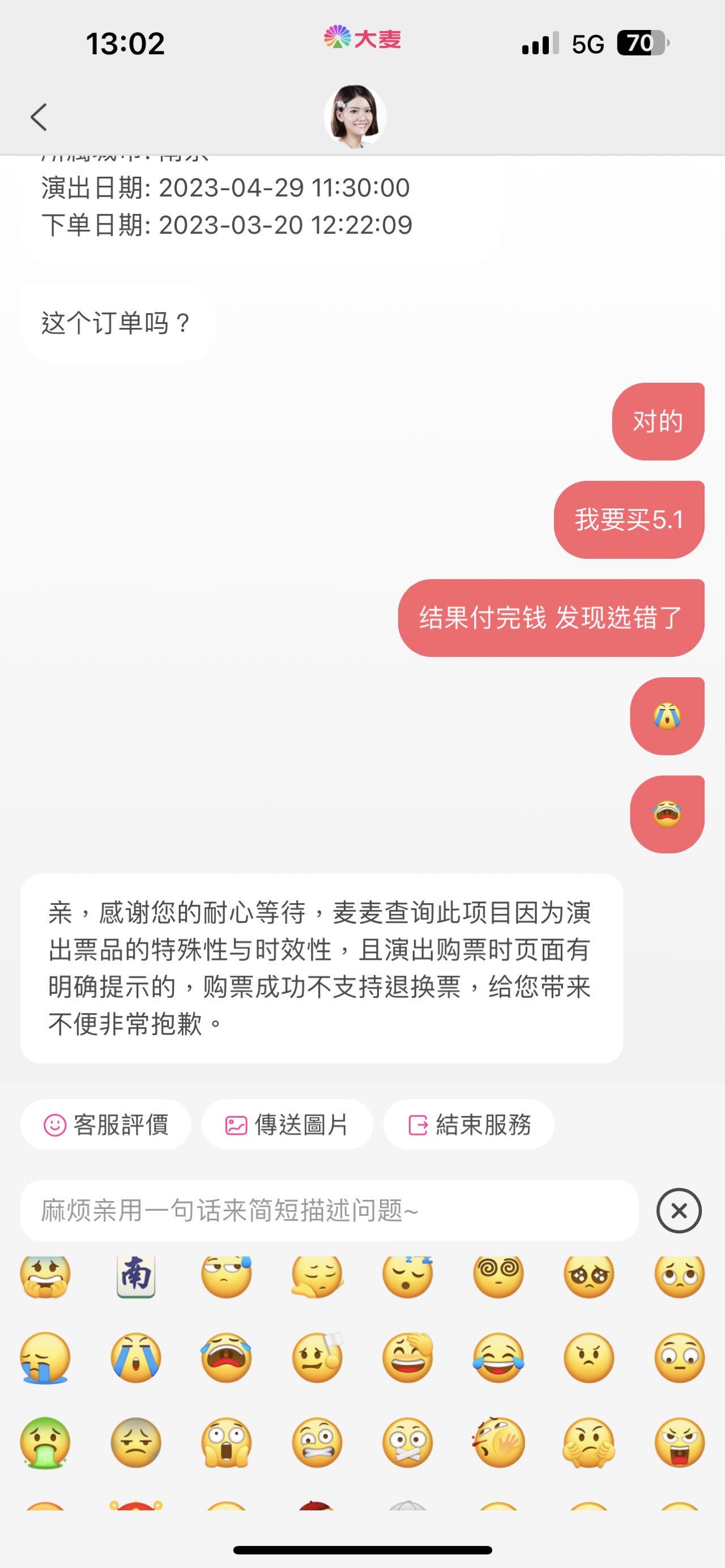Focus the message input field

(329, 1210)
